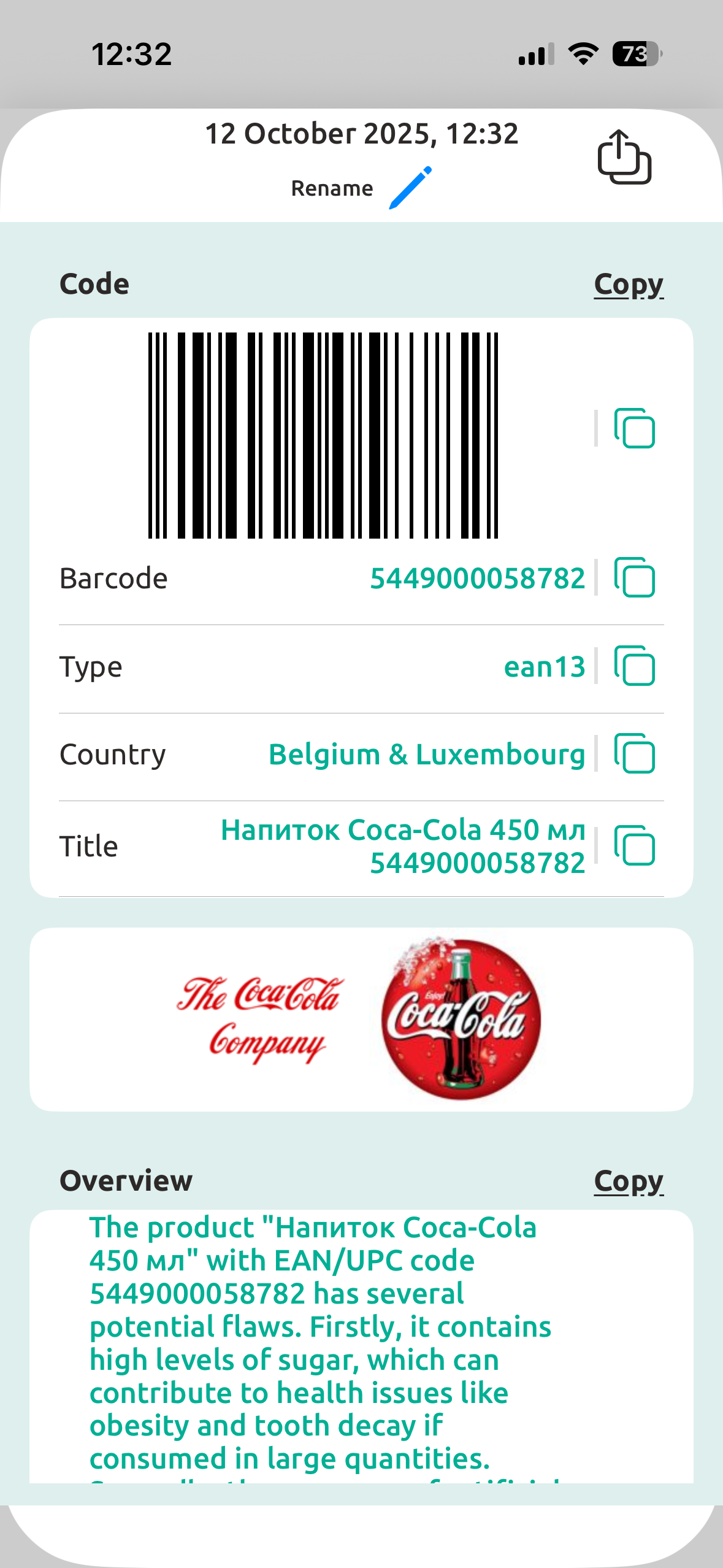Screen dimensions: 723x1568
Task: Tap the share icon at top right
Action: 625,158
